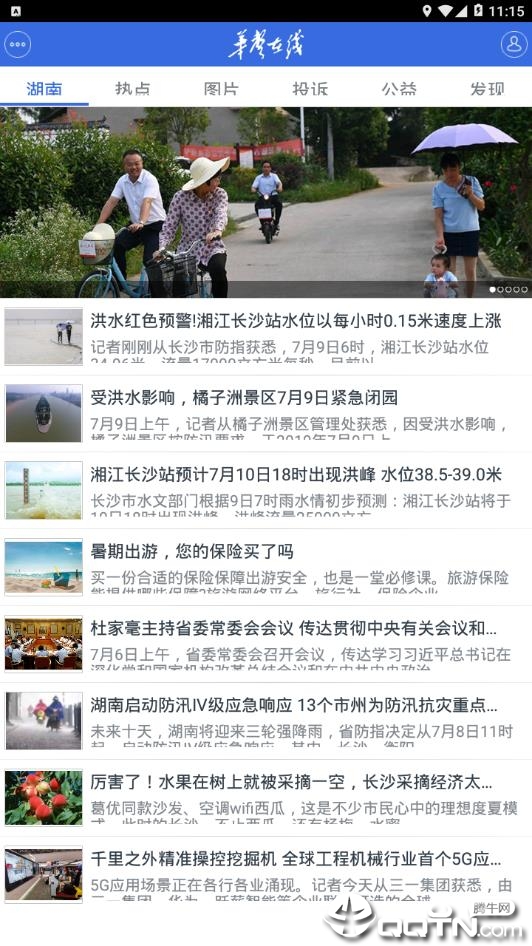This screenshot has width=532, height=946.
Task: Open the user profile icon
Action: [x=514, y=45]
